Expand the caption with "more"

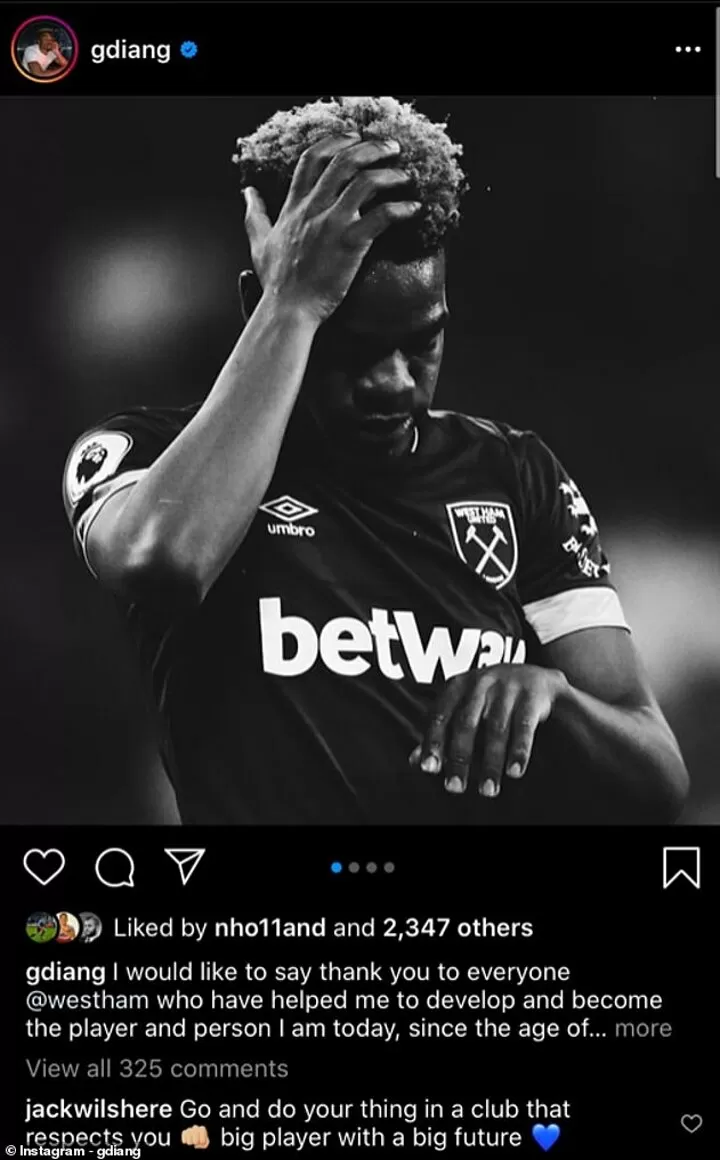click(x=642, y=1028)
